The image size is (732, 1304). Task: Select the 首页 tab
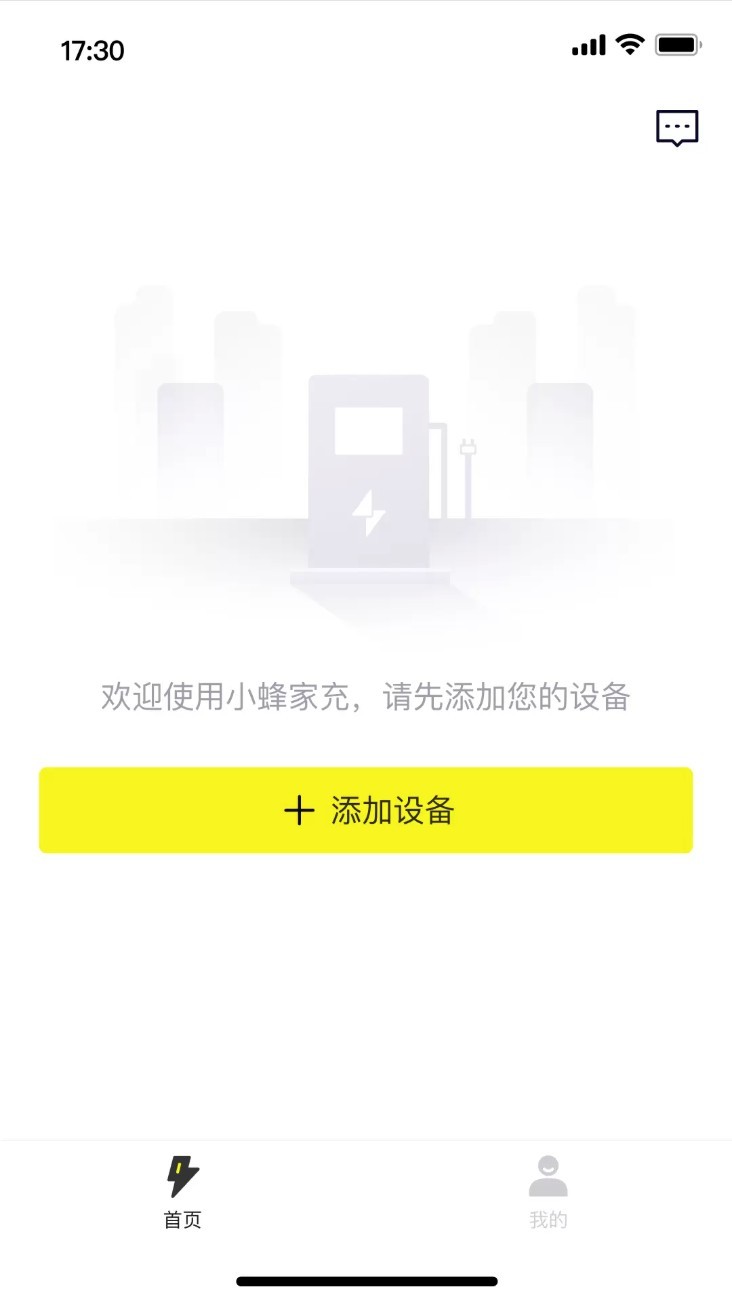183,1192
